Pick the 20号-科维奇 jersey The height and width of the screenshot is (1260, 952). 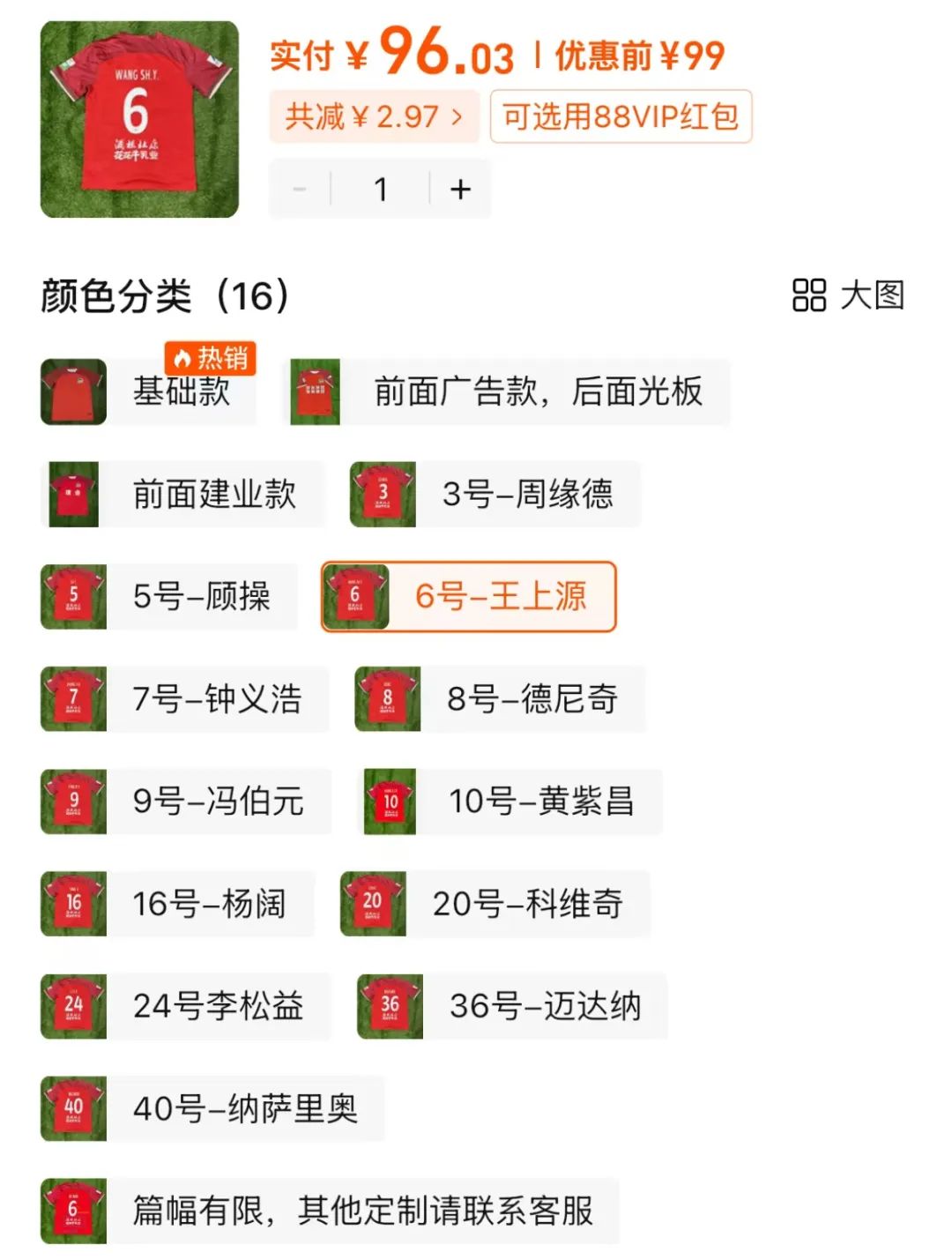coord(495,903)
